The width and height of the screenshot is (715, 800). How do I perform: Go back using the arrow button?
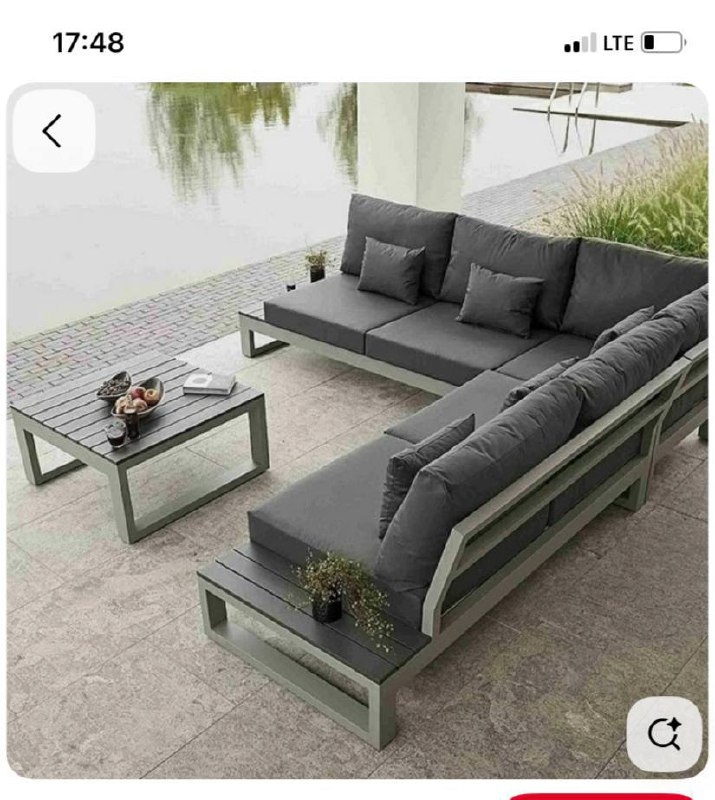click(53, 131)
